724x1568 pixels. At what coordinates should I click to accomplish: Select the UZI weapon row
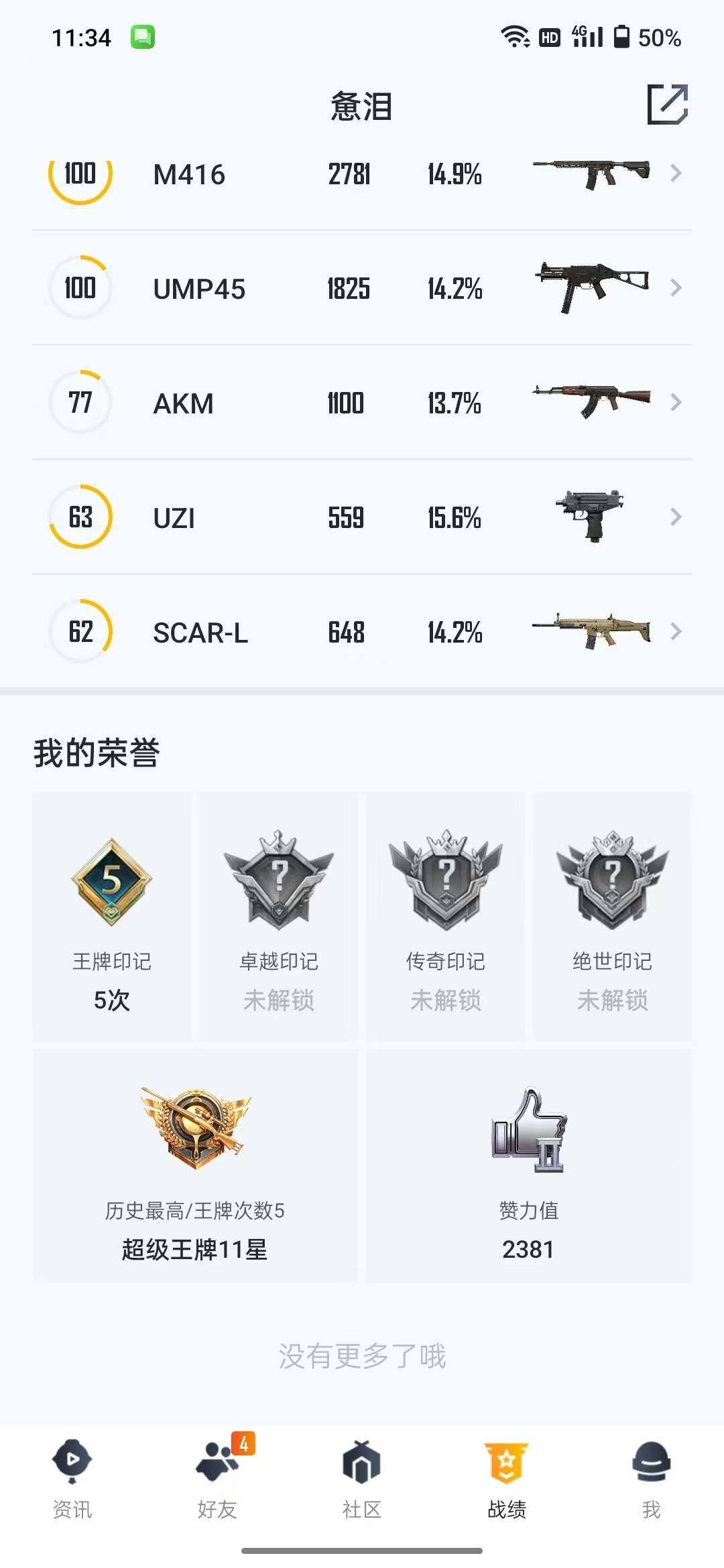click(362, 517)
